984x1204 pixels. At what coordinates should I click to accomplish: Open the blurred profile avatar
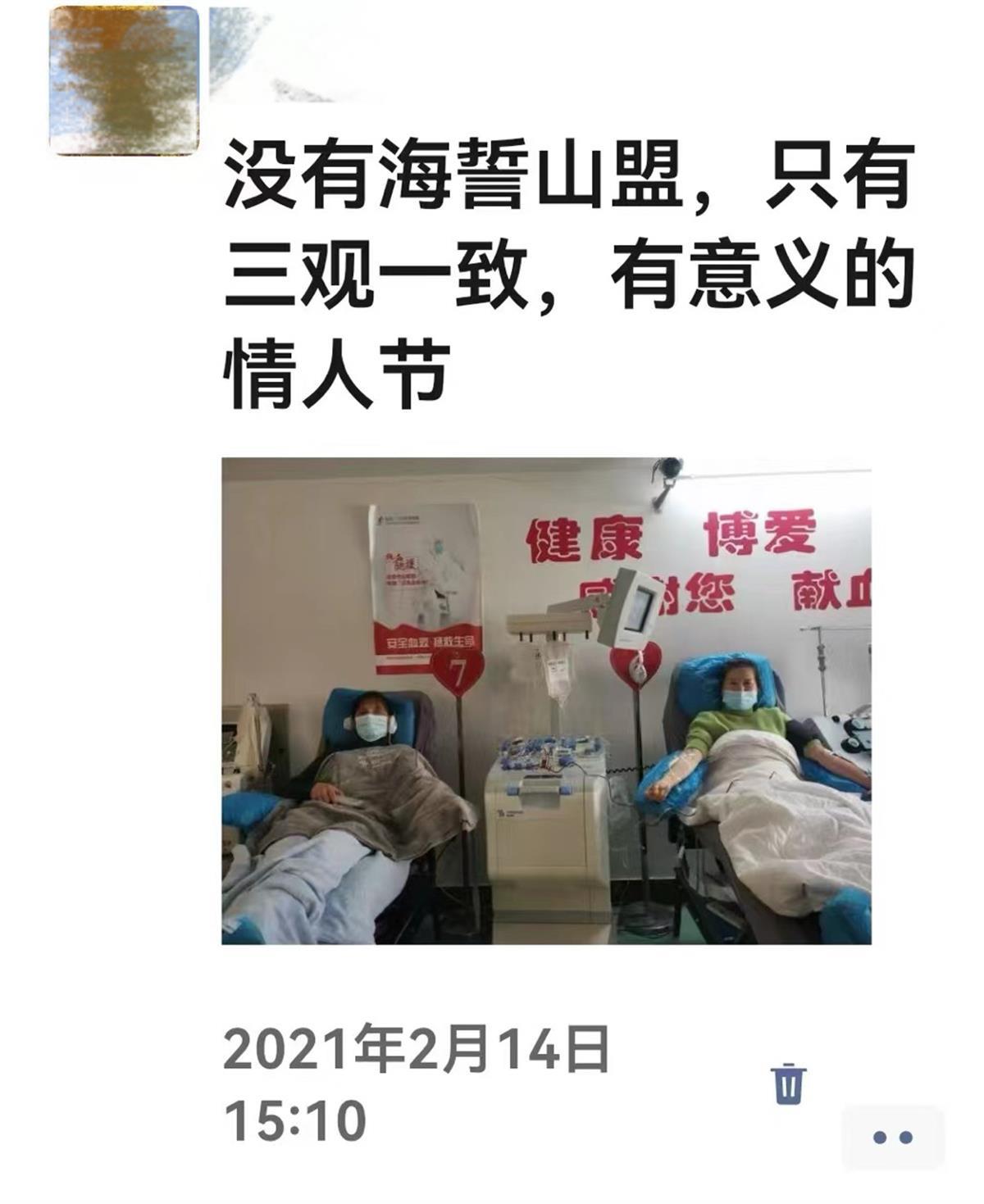125,80
